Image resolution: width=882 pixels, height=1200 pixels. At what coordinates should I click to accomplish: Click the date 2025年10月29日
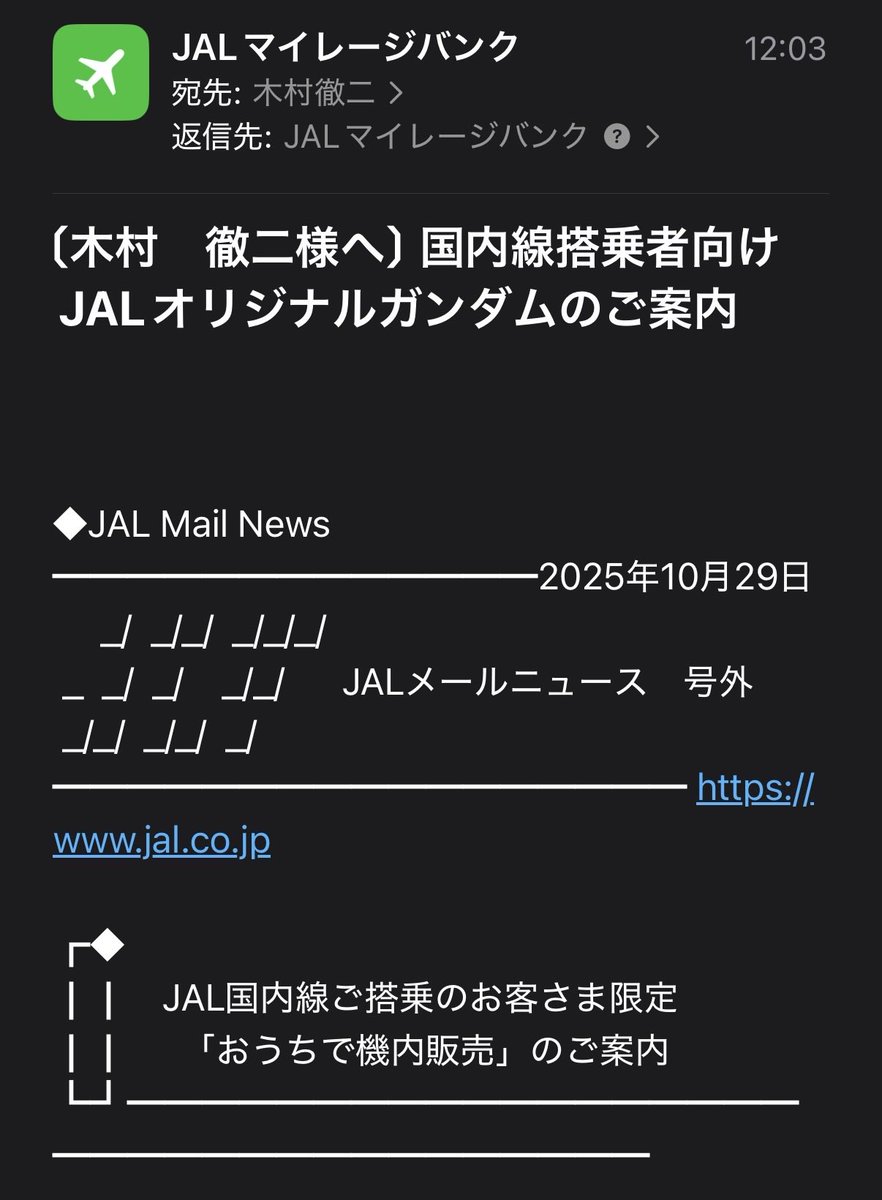coord(672,577)
